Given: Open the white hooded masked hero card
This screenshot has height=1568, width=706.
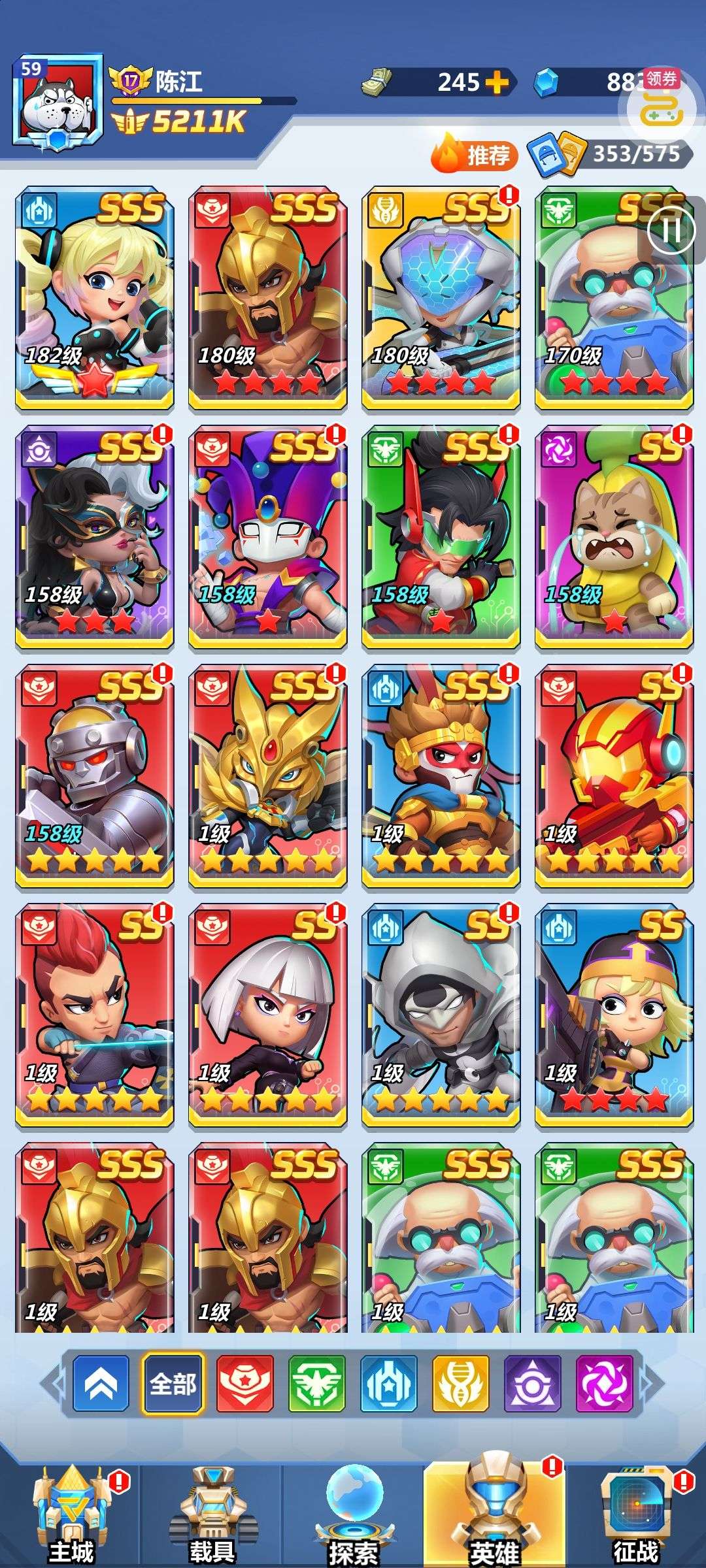Looking at the screenshot, I should click(x=441, y=1016).
